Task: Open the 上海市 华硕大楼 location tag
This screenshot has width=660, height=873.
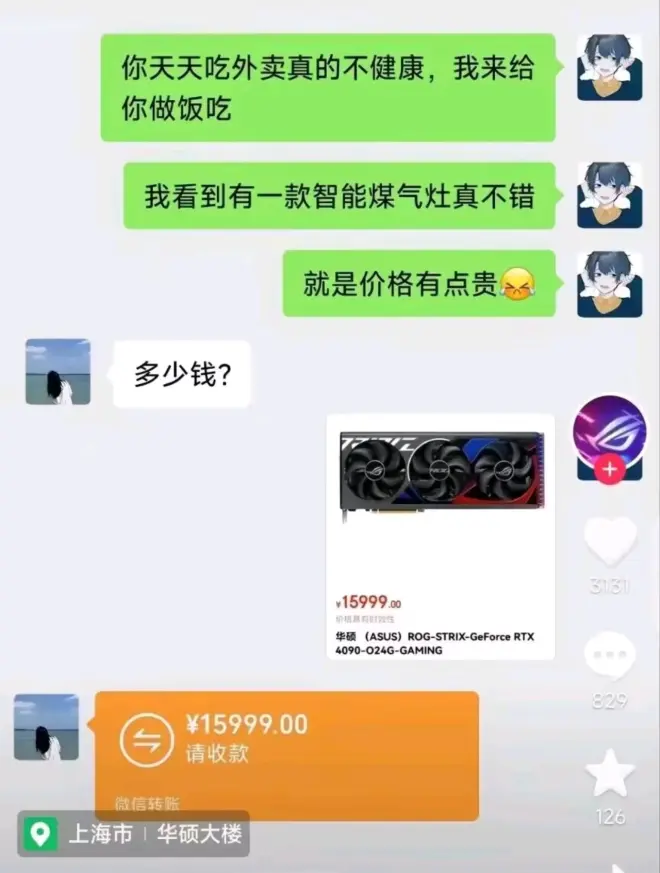Action: [x=134, y=834]
